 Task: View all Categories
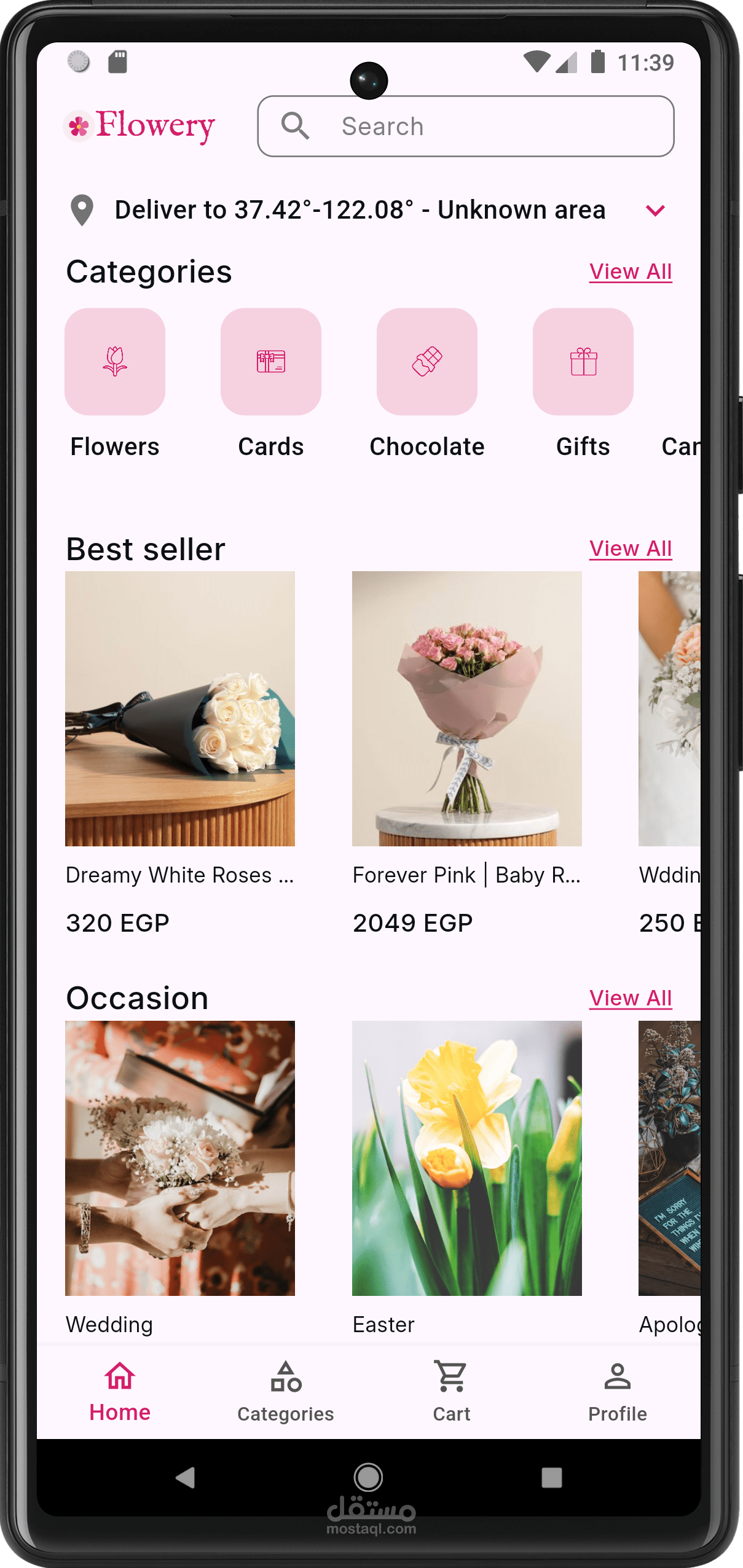631,271
